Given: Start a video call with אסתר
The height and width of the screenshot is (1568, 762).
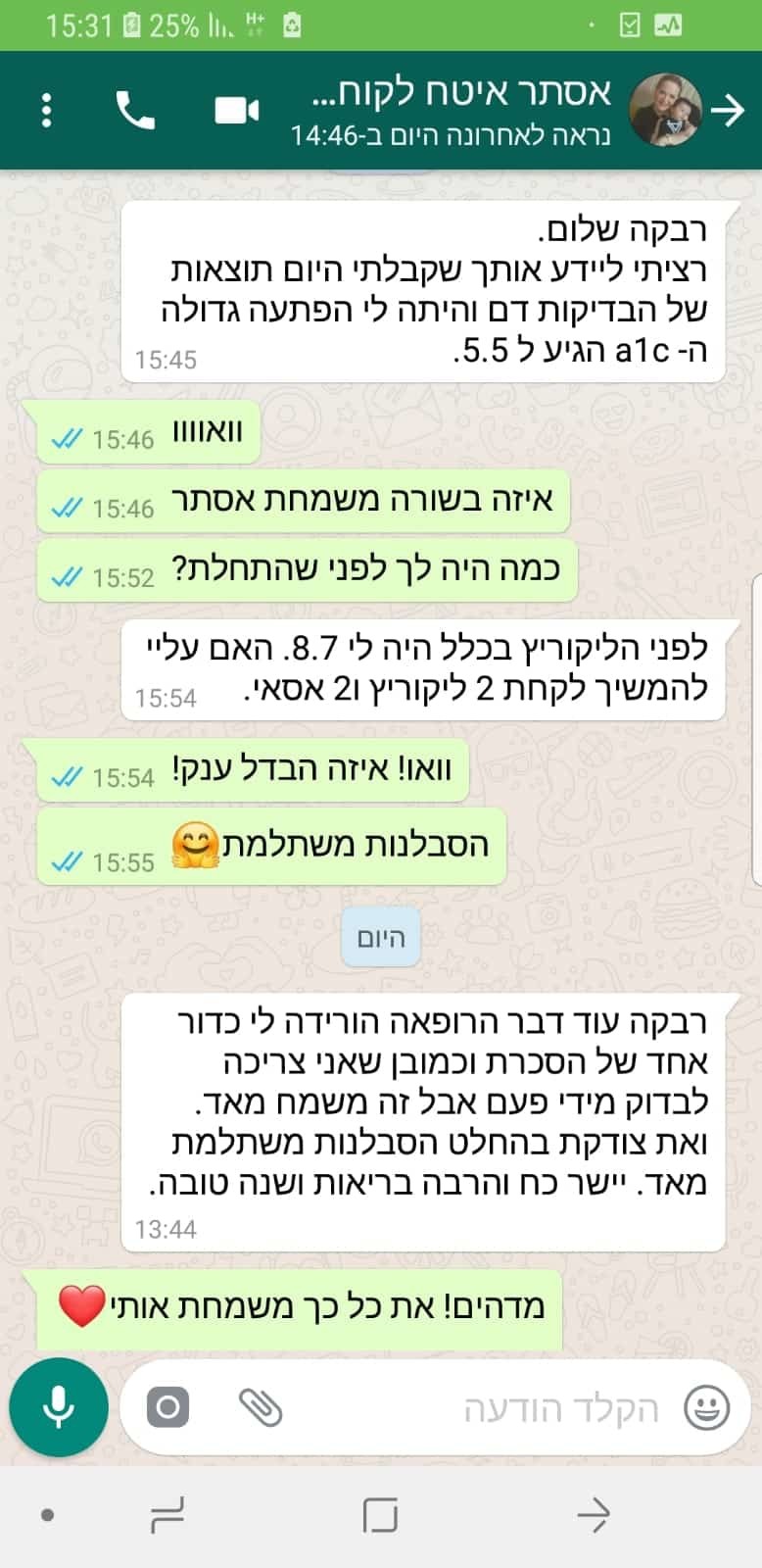Looking at the screenshot, I should 236,111.
